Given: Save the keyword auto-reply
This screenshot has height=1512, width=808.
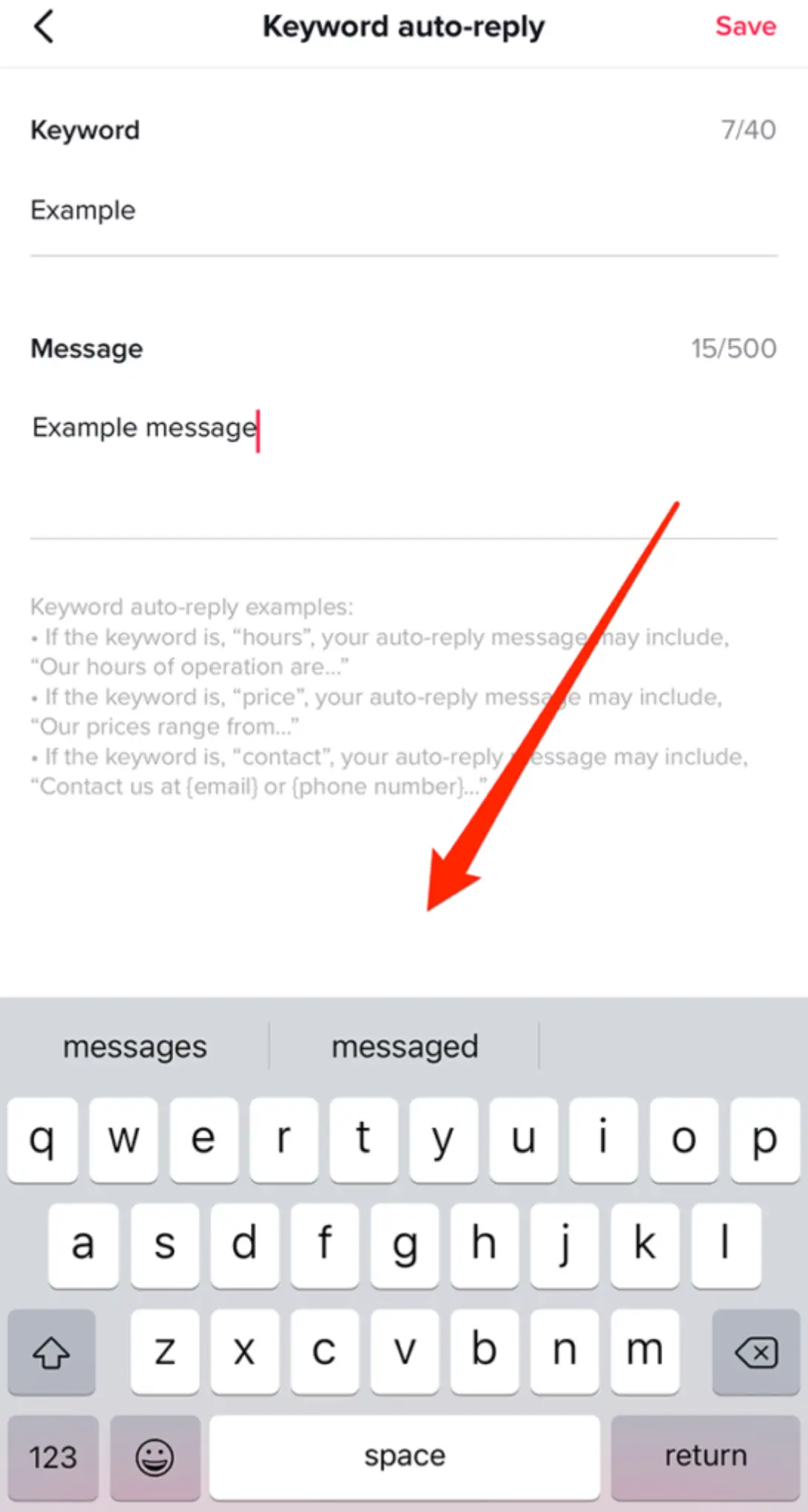Looking at the screenshot, I should (x=745, y=27).
